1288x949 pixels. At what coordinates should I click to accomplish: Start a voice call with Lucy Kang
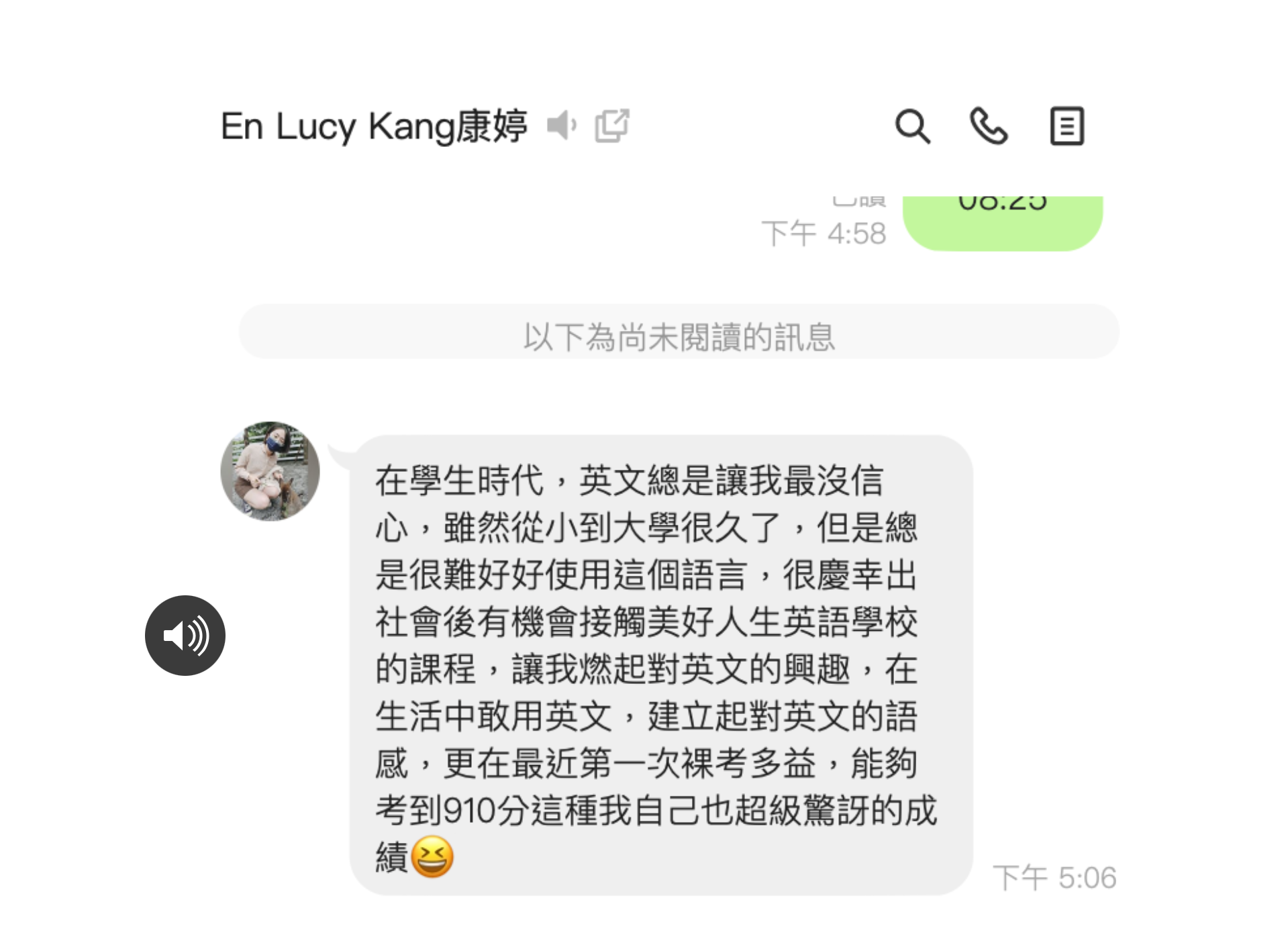pyautogui.click(x=989, y=126)
